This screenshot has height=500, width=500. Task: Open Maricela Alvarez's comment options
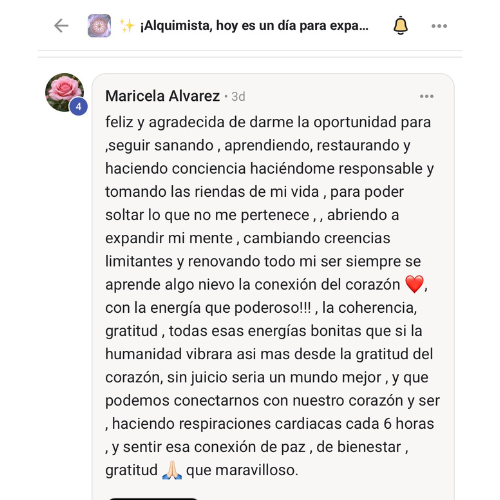(x=427, y=96)
